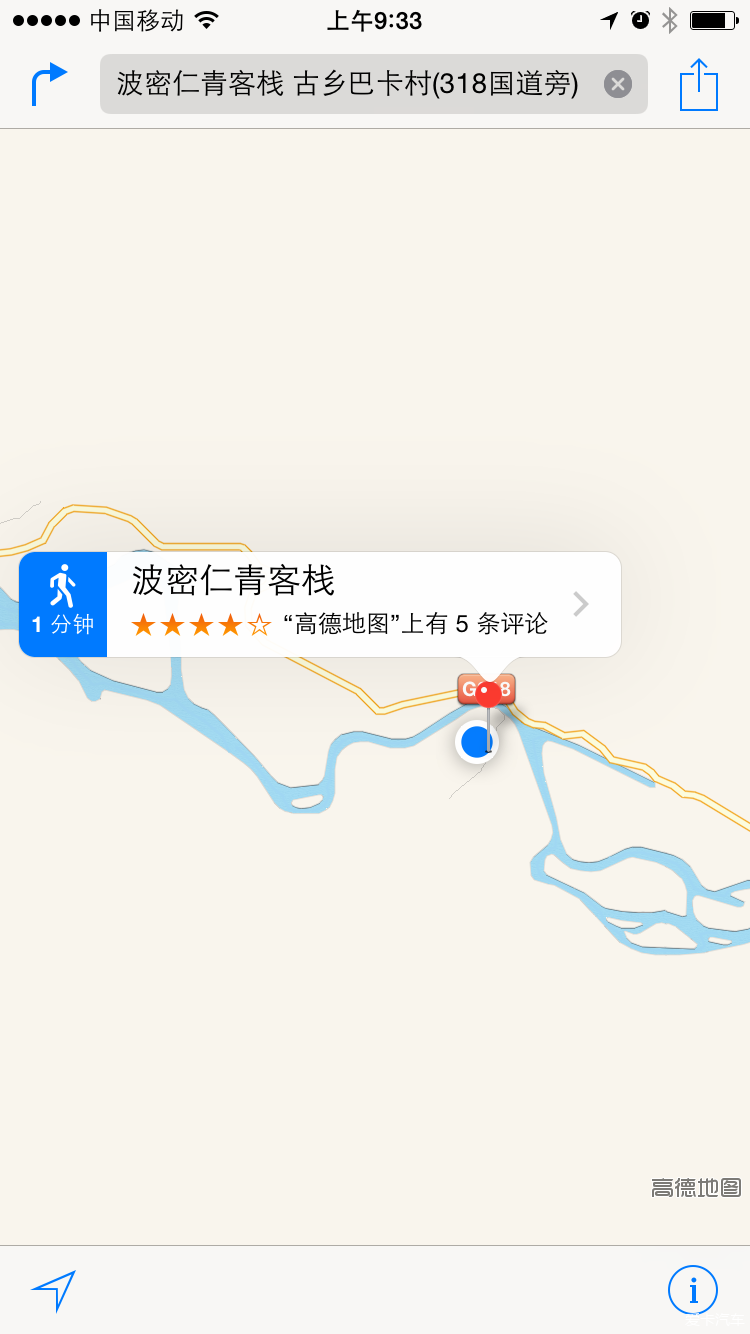Clear the search text
The image size is (750, 1334).
tap(618, 84)
